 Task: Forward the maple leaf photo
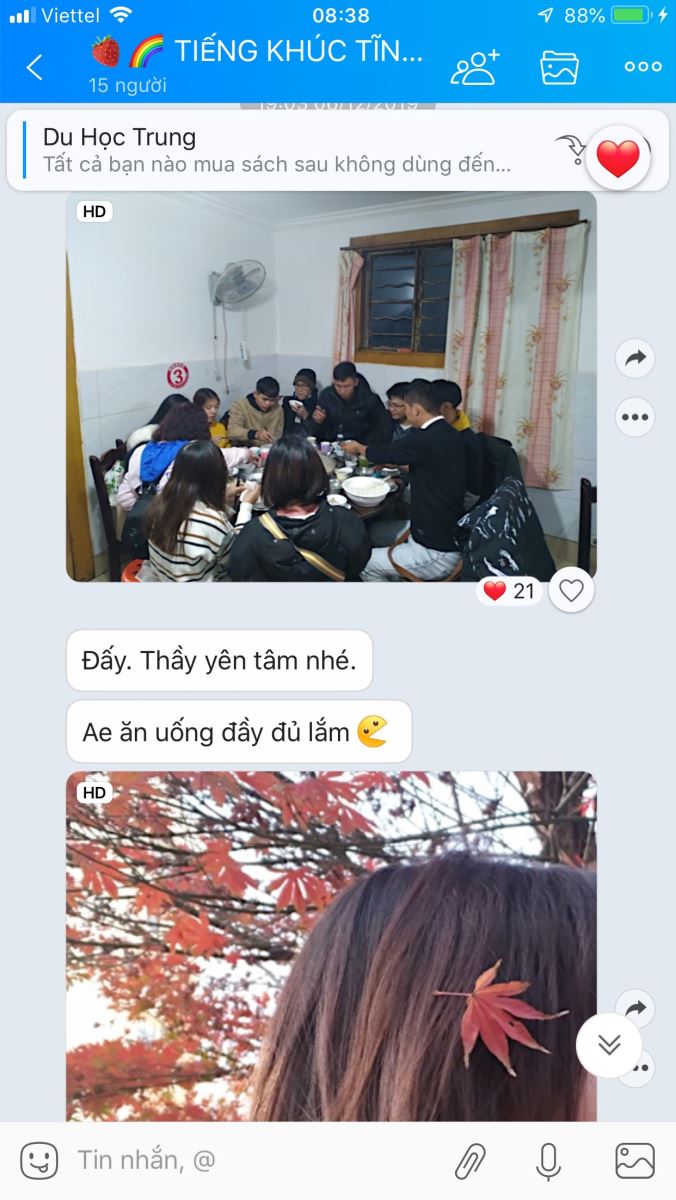coord(635,1006)
